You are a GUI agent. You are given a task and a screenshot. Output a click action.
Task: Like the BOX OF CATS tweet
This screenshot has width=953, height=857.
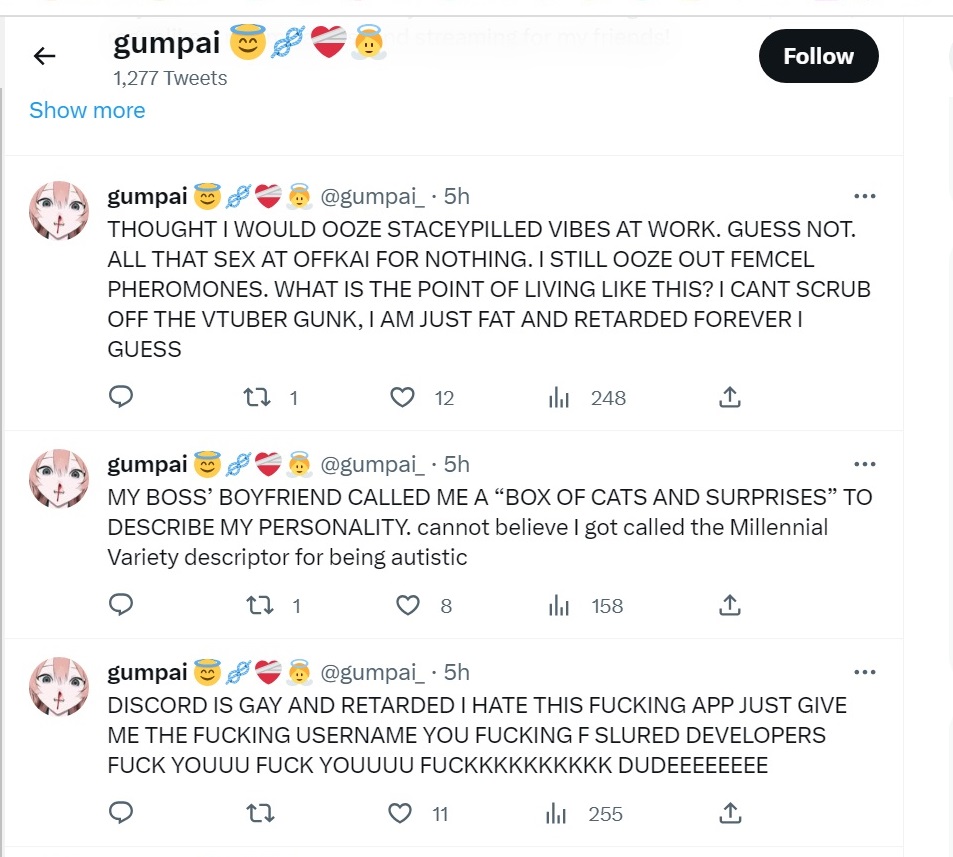click(x=408, y=605)
